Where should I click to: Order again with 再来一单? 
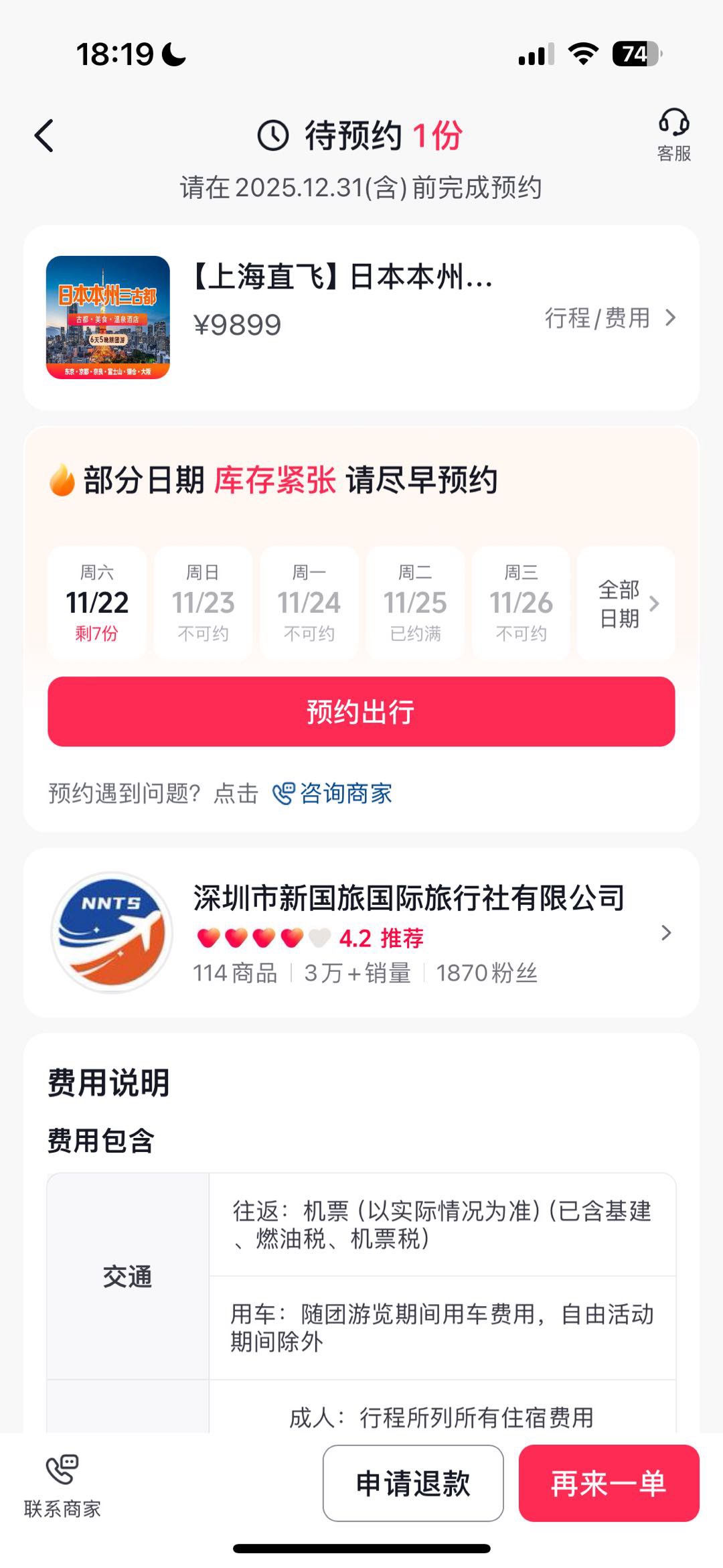(x=608, y=1483)
